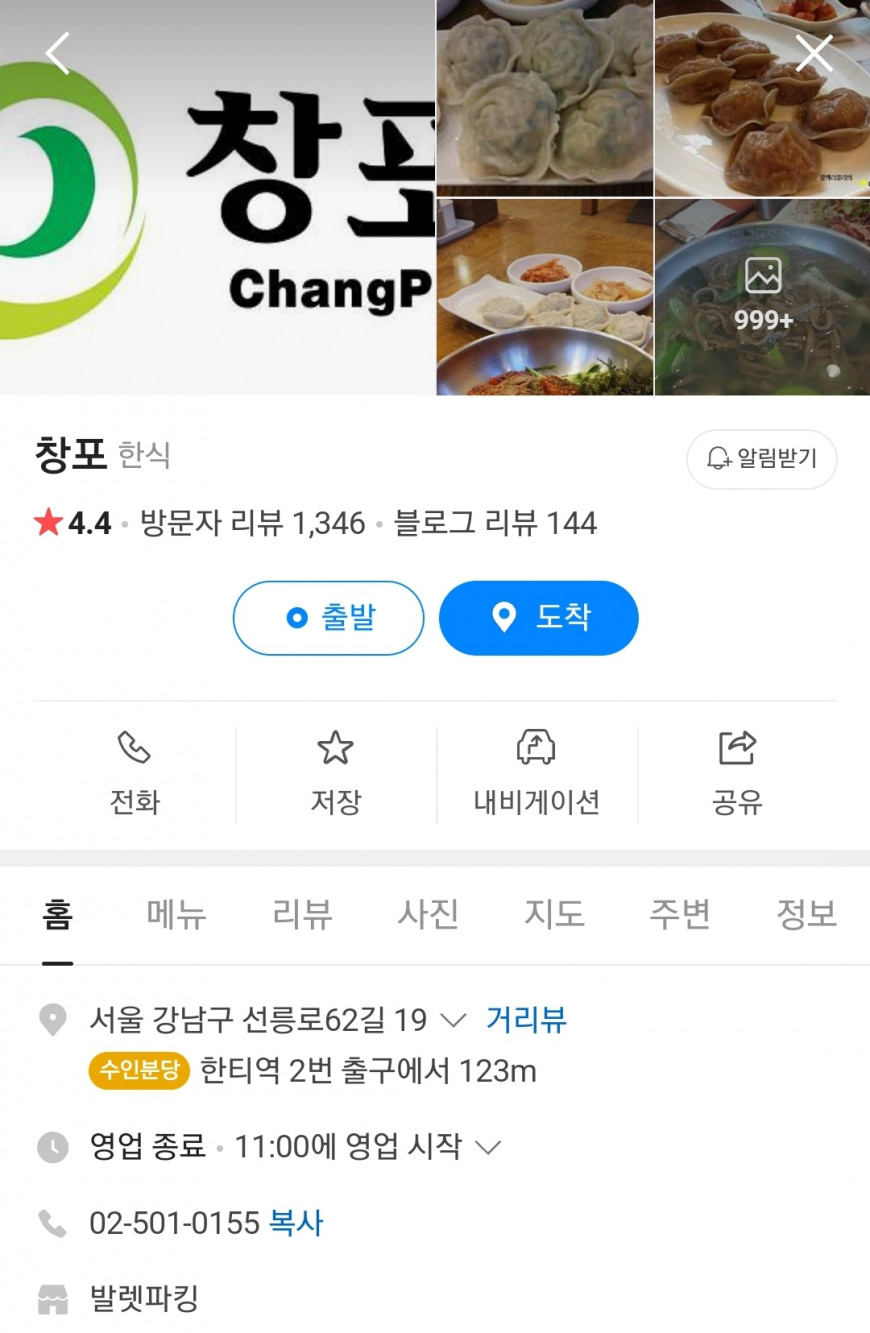Expand the business hours chevron
This screenshot has height=1333, width=870.
(x=487, y=1147)
